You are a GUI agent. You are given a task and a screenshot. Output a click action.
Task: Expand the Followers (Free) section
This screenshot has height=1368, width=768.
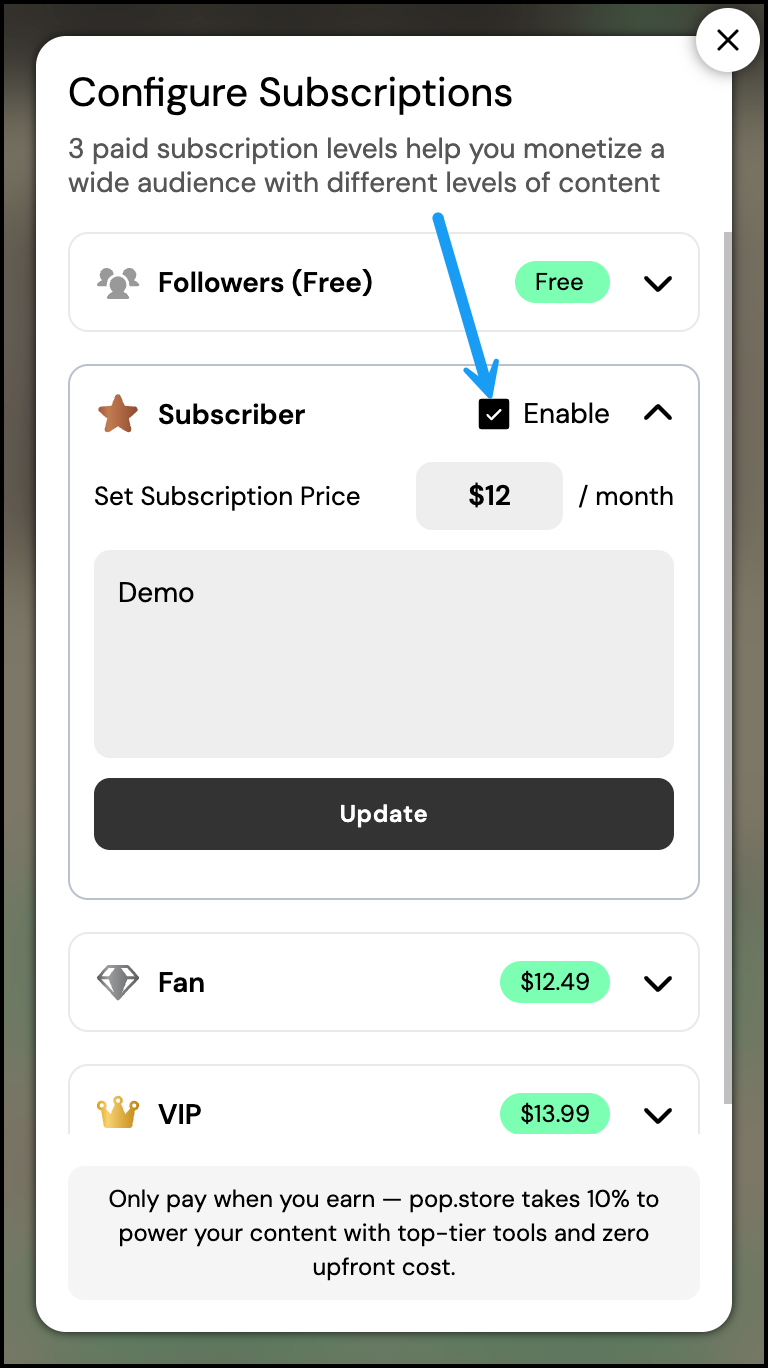point(657,283)
